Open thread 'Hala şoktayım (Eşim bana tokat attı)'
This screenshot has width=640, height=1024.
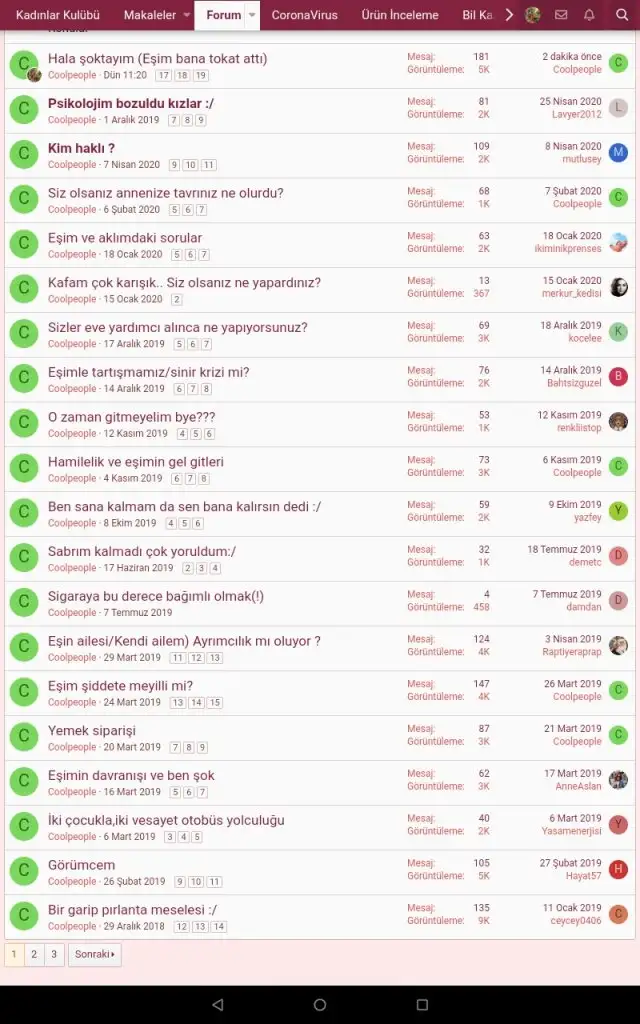157,58
